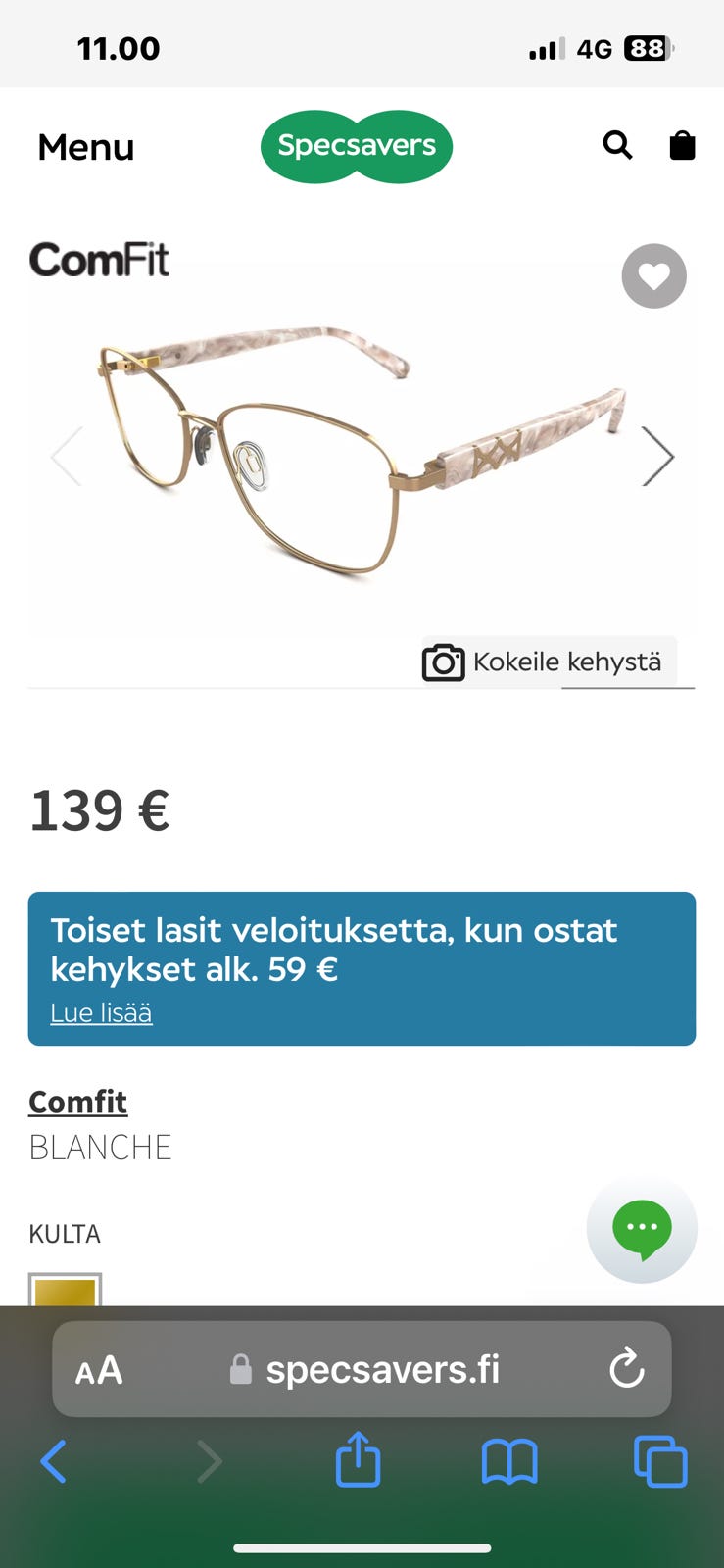Open Safari tab overview icon

click(x=661, y=1461)
